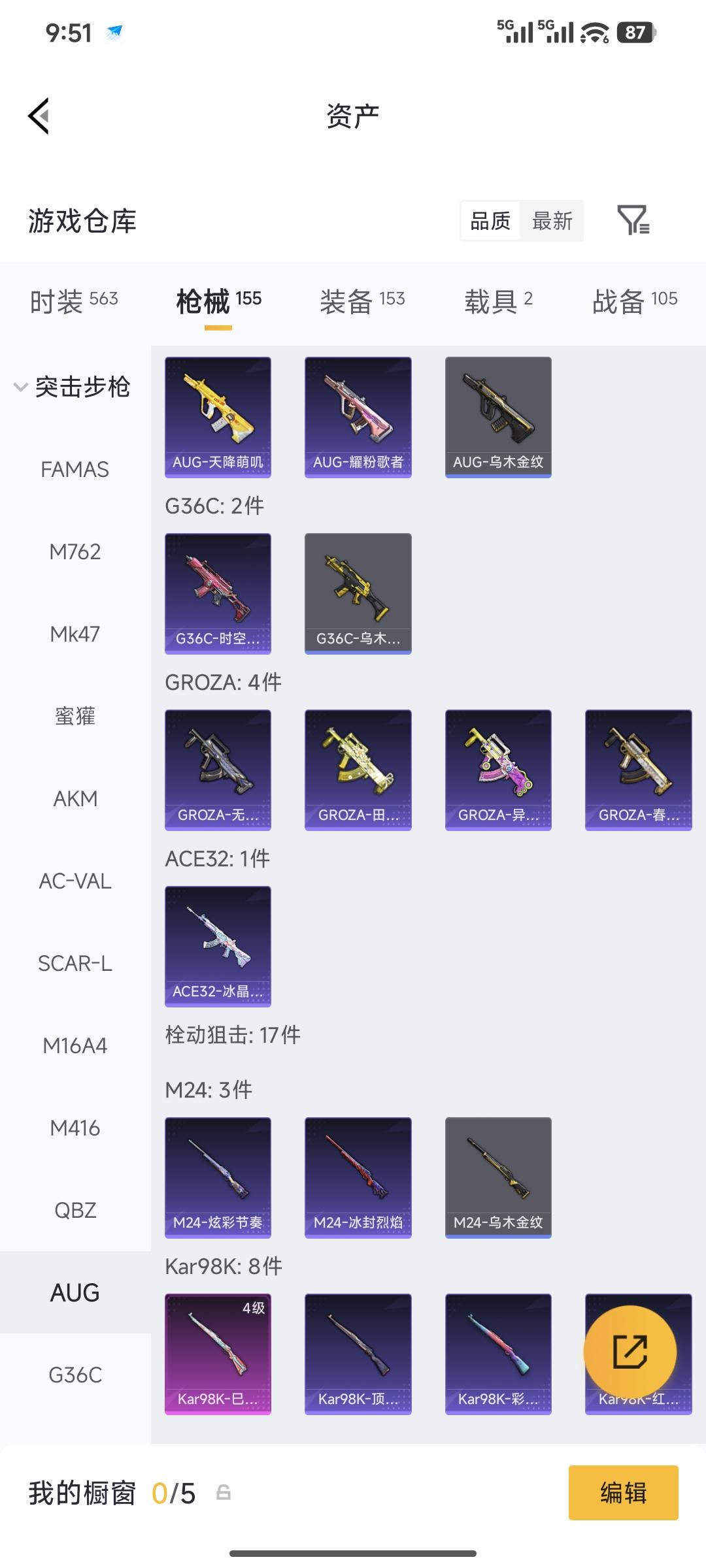Select M416 in the side list
This screenshot has height=1568, width=706.
pyautogui.click(x=75, y=1128)
